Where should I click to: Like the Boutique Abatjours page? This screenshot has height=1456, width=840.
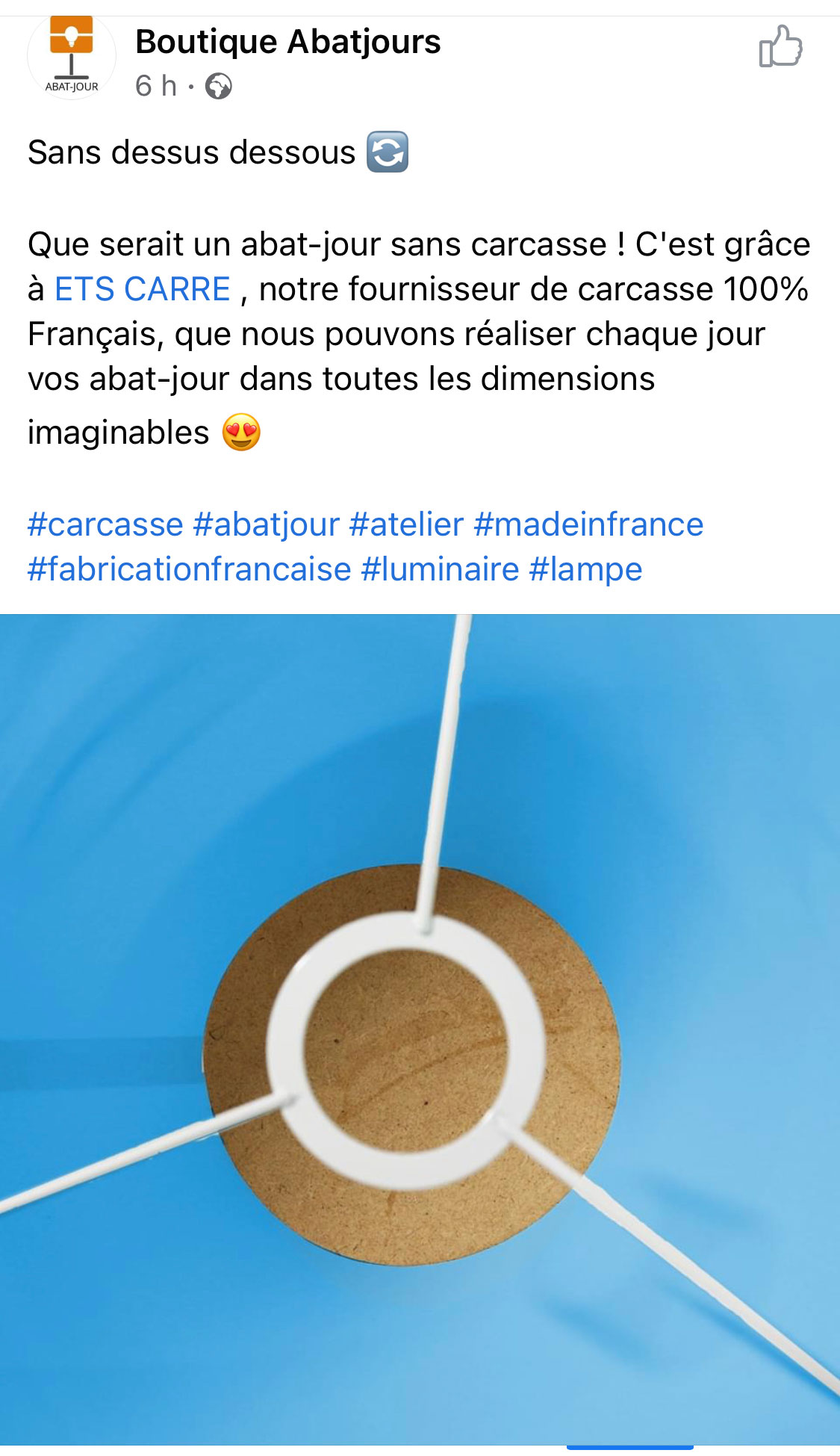pyautogui.click(x=780, y=46)
